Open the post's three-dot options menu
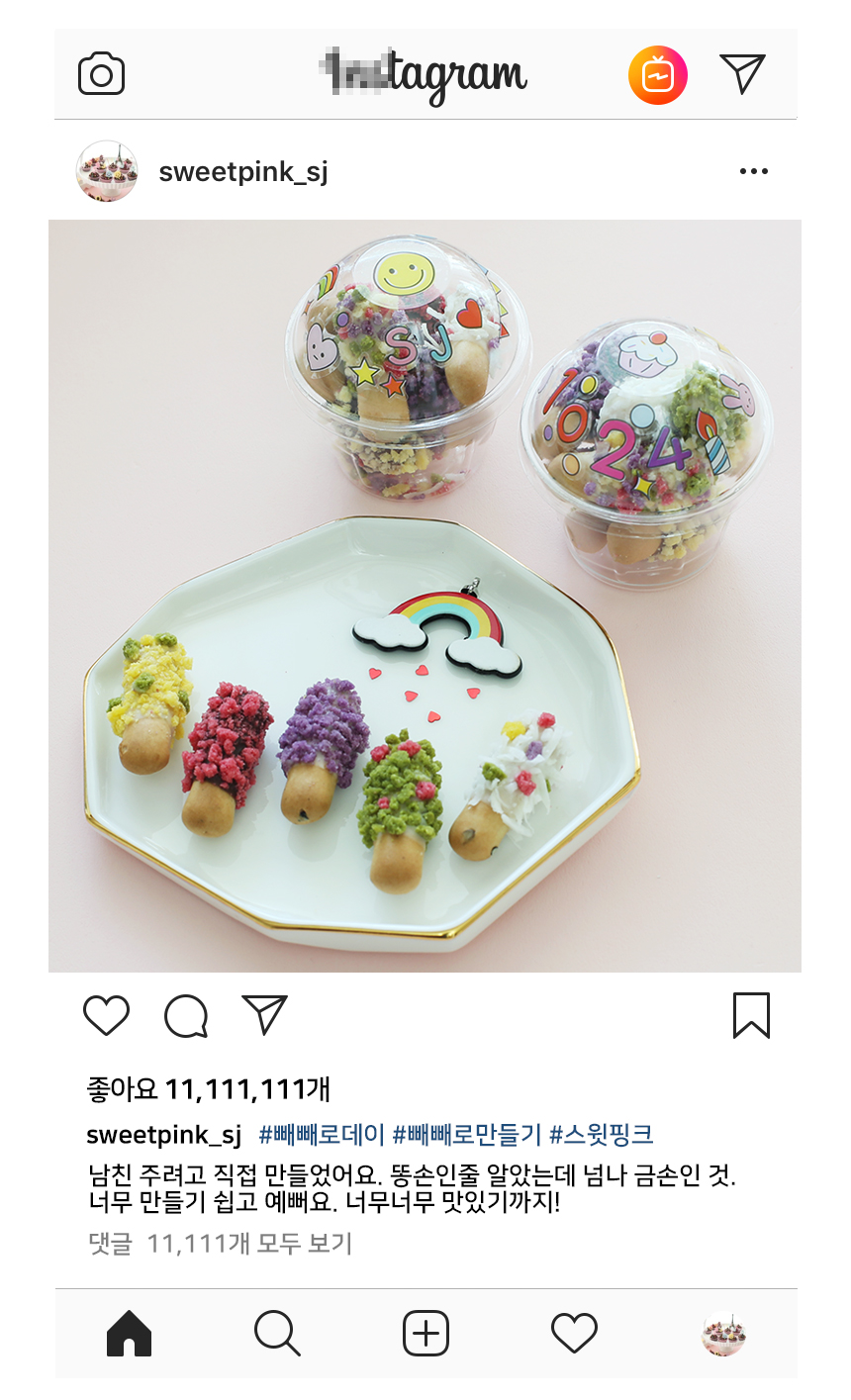This screenshot has height=1400, width=851. (x=754, y=171)
